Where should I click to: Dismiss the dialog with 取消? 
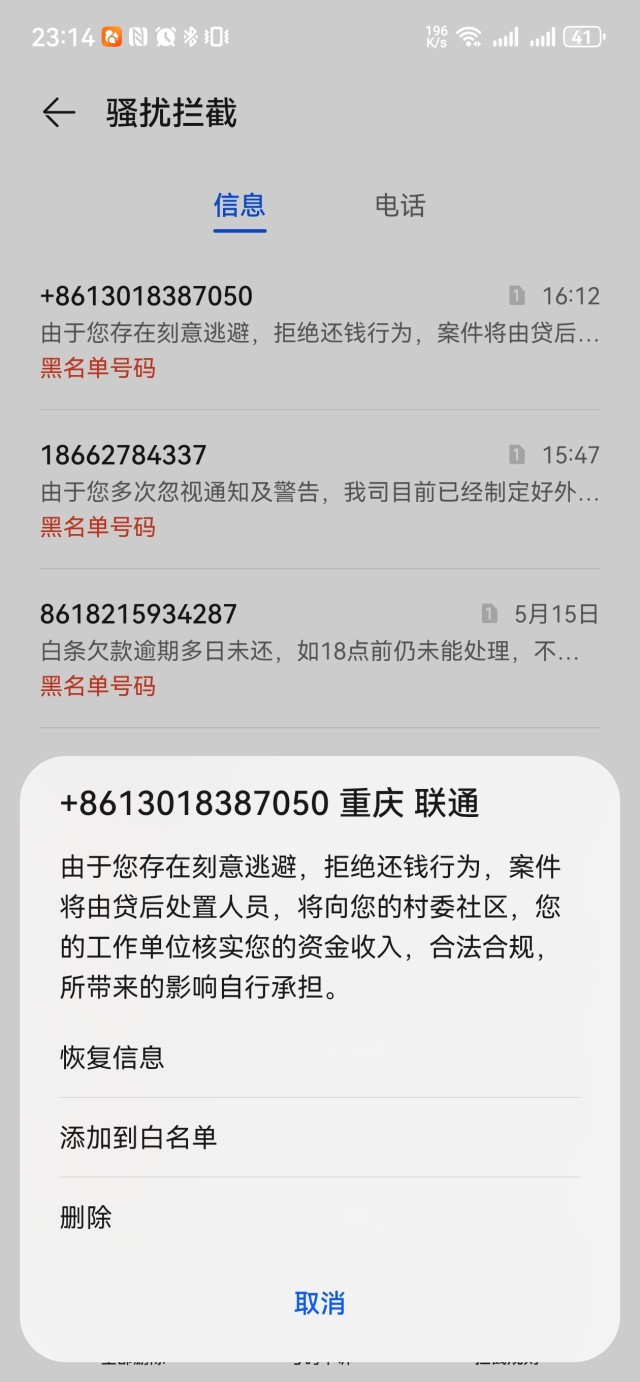coord(319,1302)
